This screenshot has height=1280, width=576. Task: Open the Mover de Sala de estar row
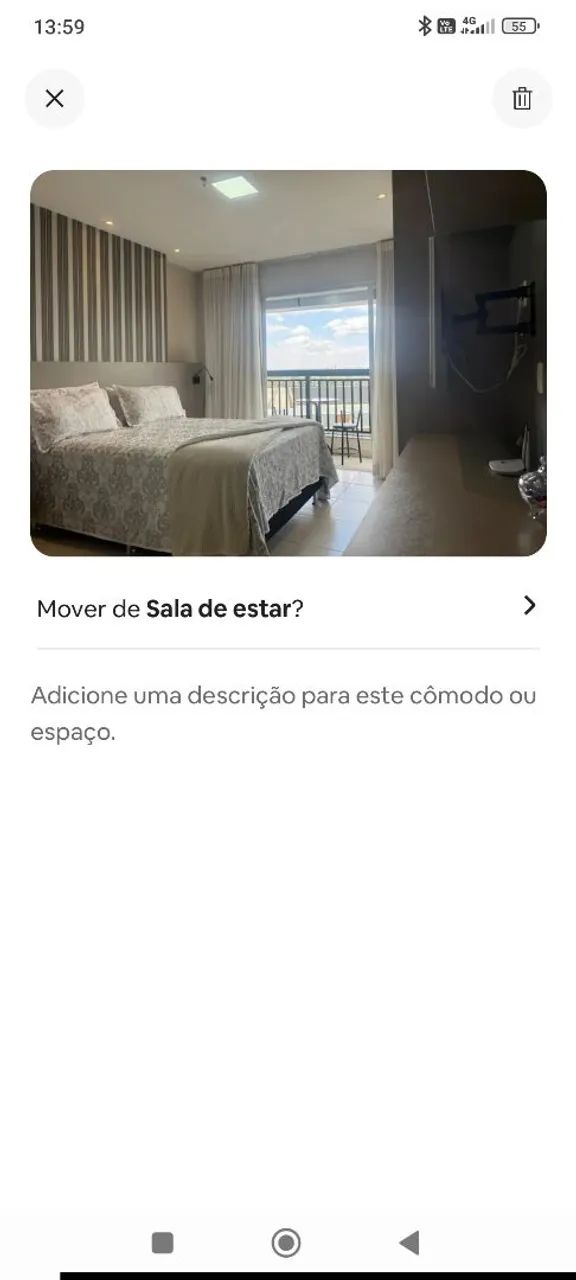[x=288, y=607]
